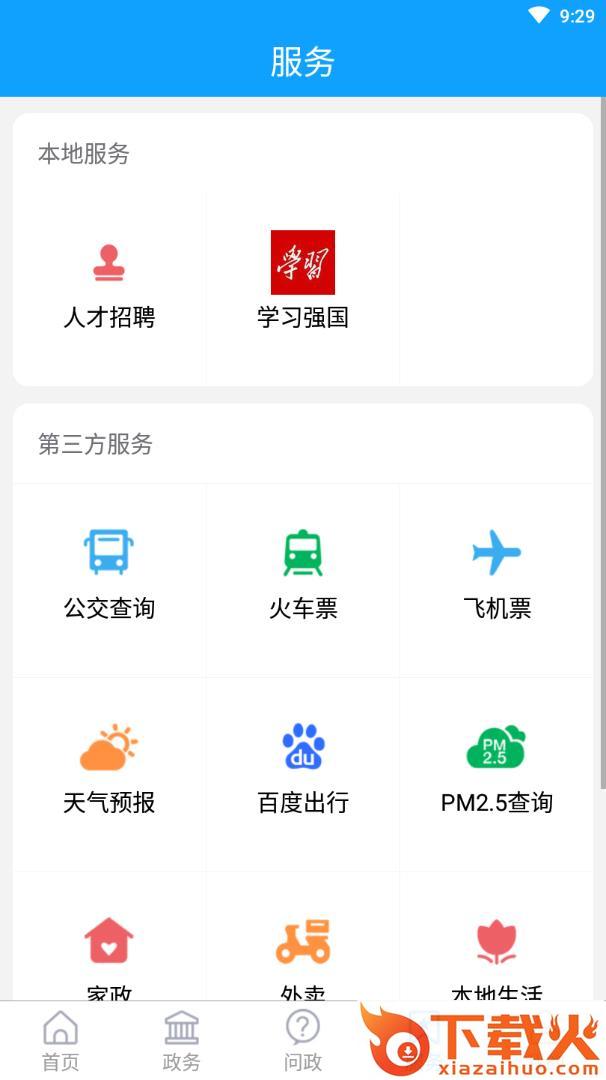Open 家政 housekeeping service
This screenshot has width=606, height=1080.
(x=109, y=950)
